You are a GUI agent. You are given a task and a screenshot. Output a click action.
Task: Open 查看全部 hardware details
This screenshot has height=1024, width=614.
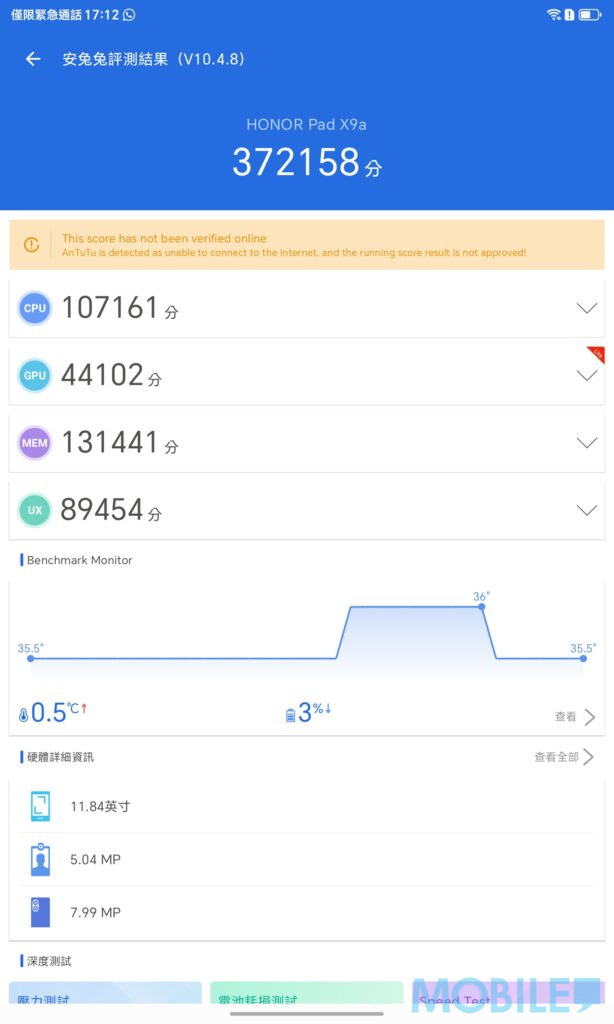click(564, 757)
